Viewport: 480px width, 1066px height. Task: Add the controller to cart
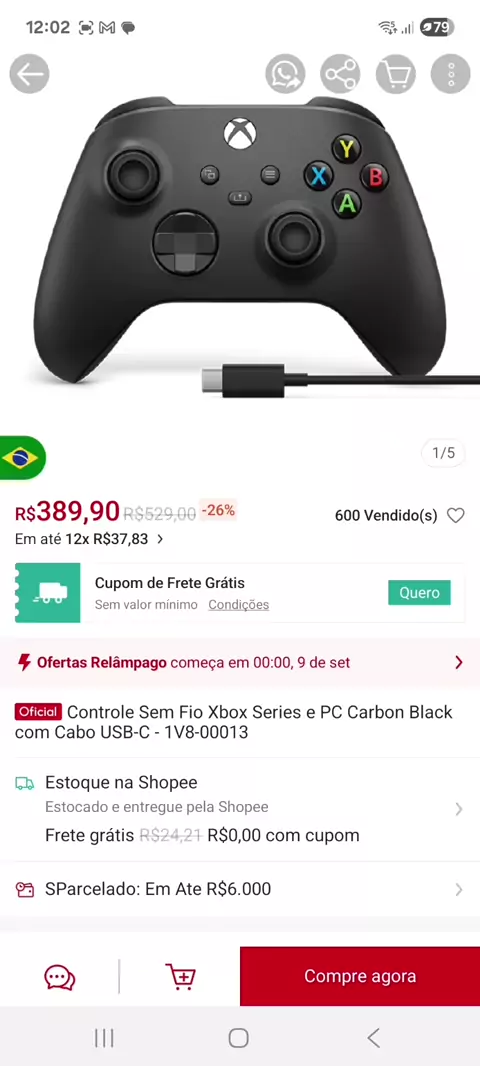coord(180,977)
